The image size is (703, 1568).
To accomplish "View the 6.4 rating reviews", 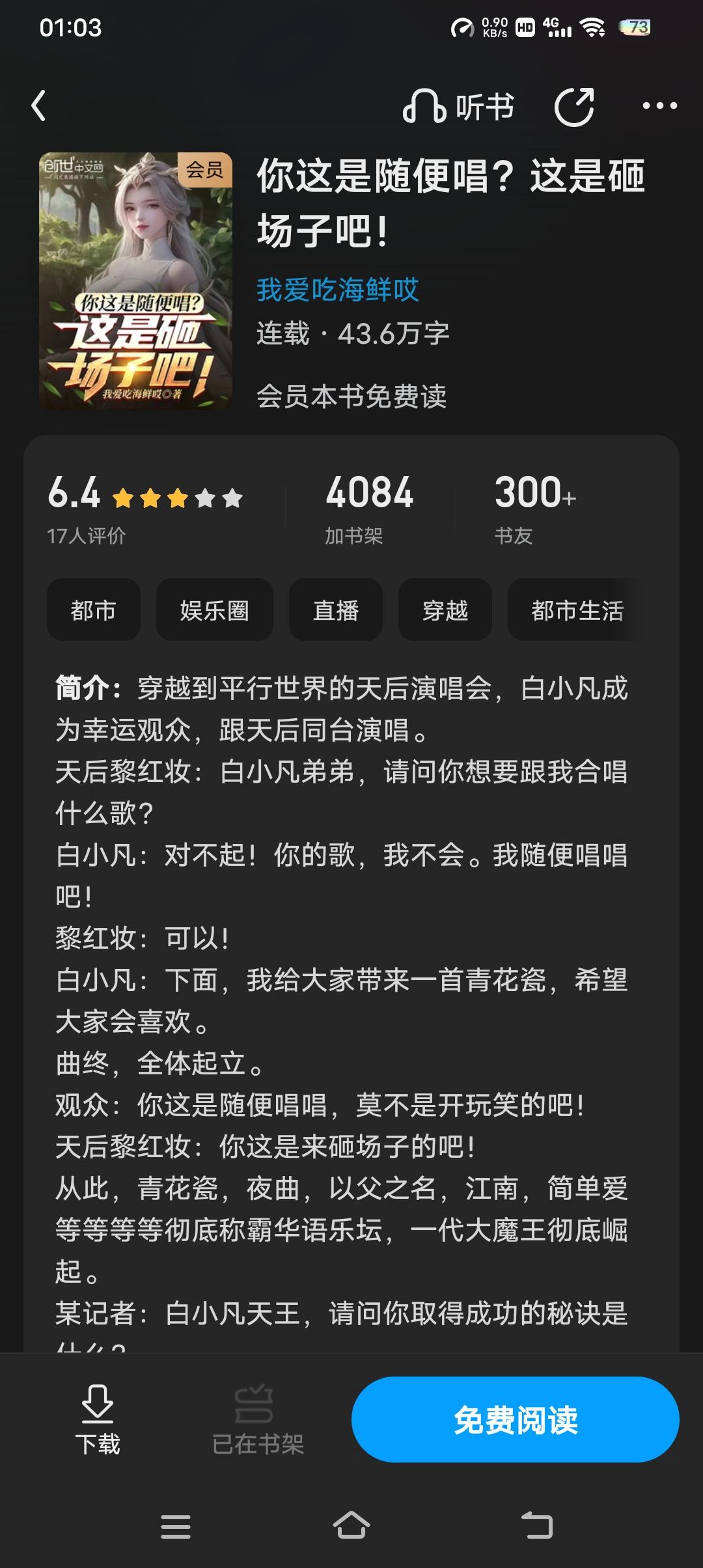I will tap(145, 508).
